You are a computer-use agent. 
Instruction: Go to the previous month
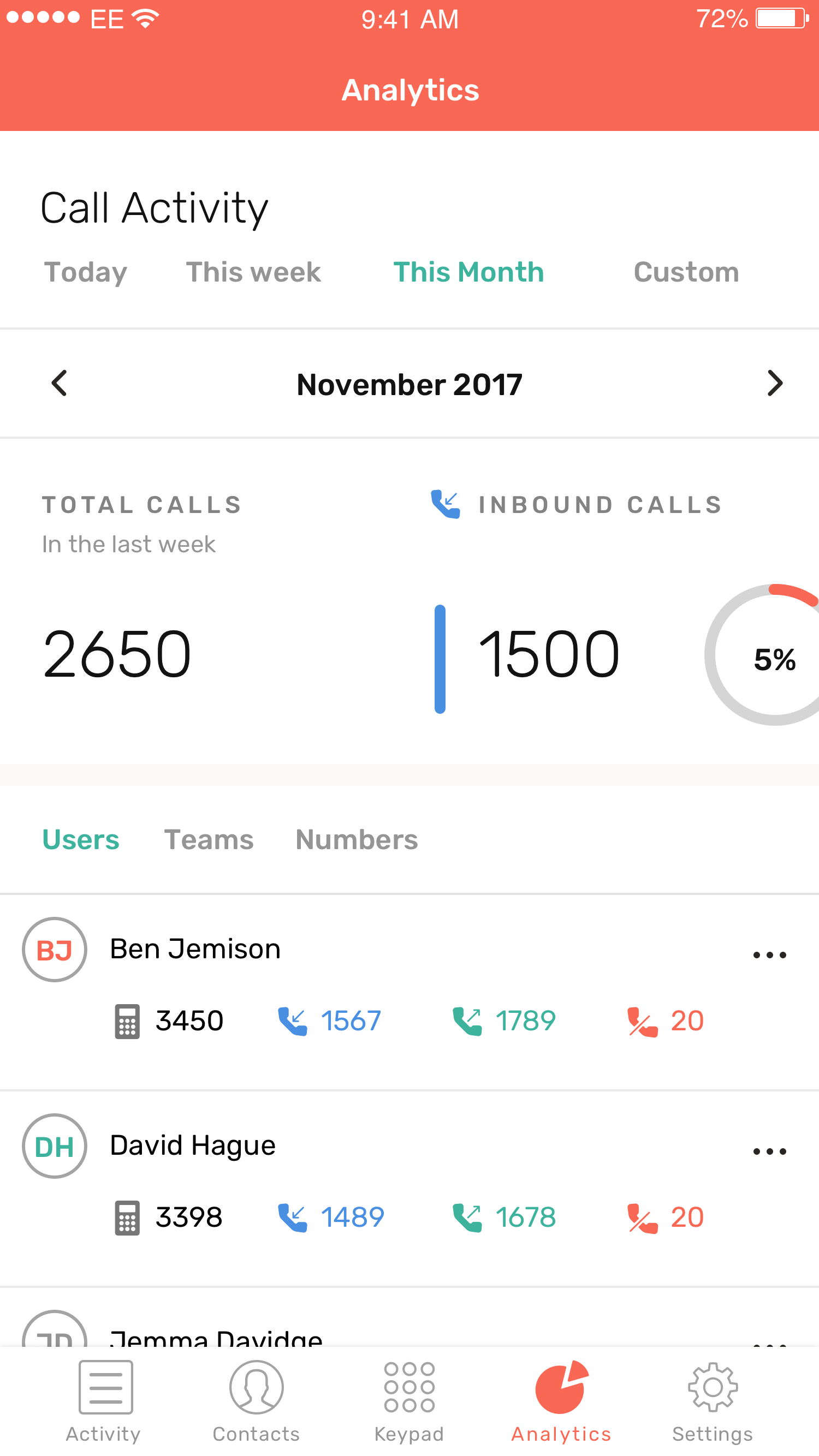[60, 383]
